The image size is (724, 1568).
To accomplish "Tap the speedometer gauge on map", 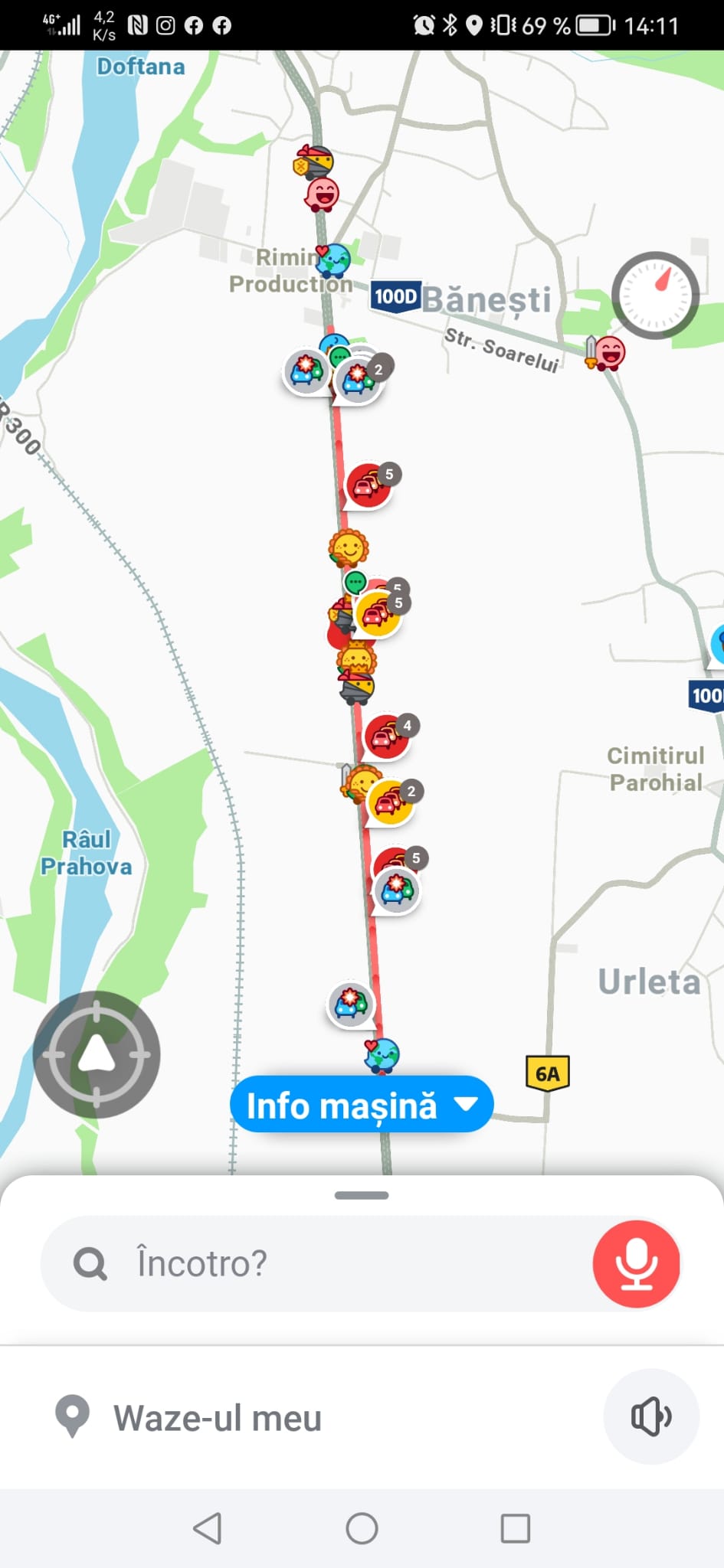I will click(x=655, y=295).
